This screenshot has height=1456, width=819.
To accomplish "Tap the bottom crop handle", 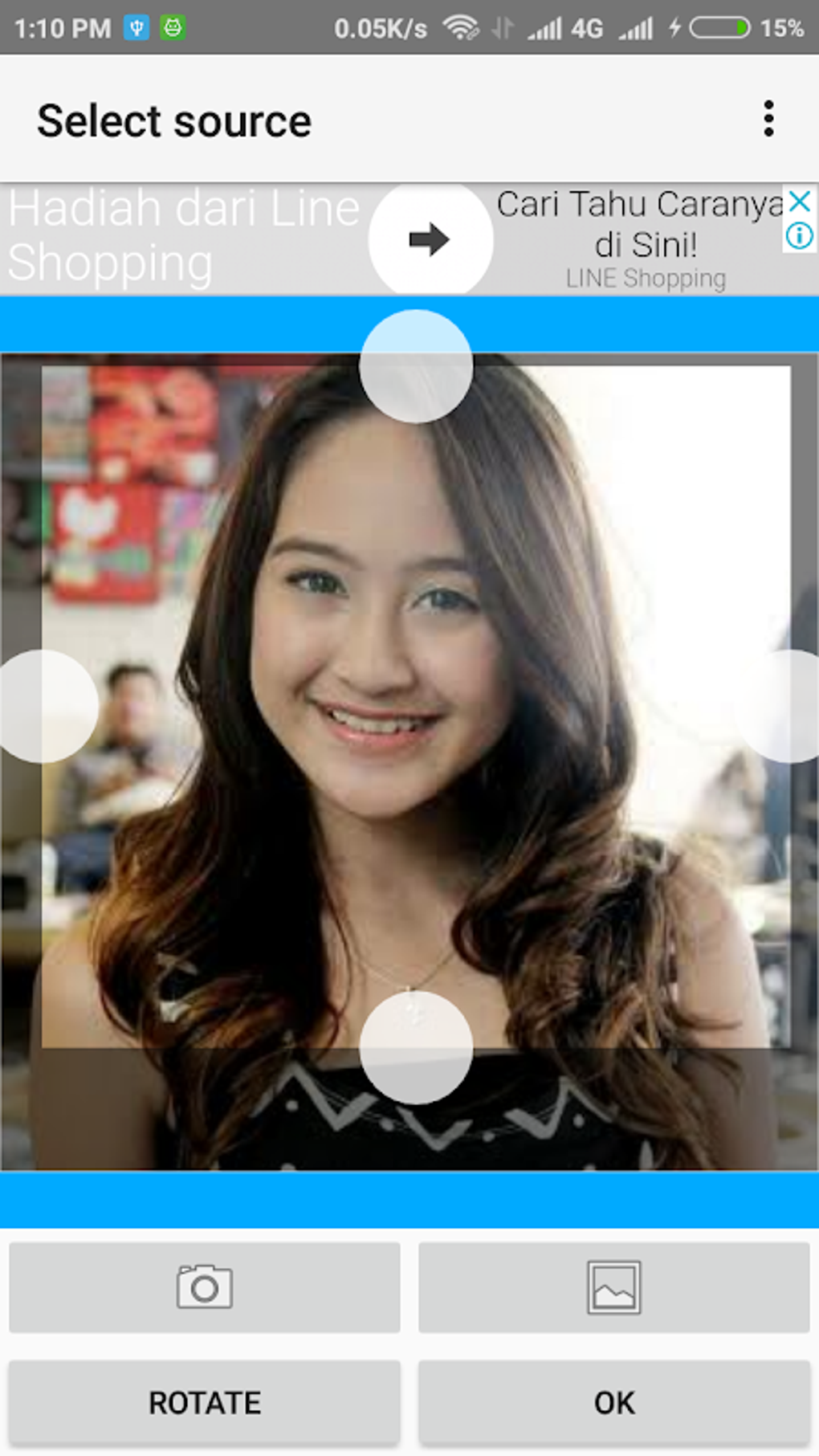I will click(x=416, y=1047).
